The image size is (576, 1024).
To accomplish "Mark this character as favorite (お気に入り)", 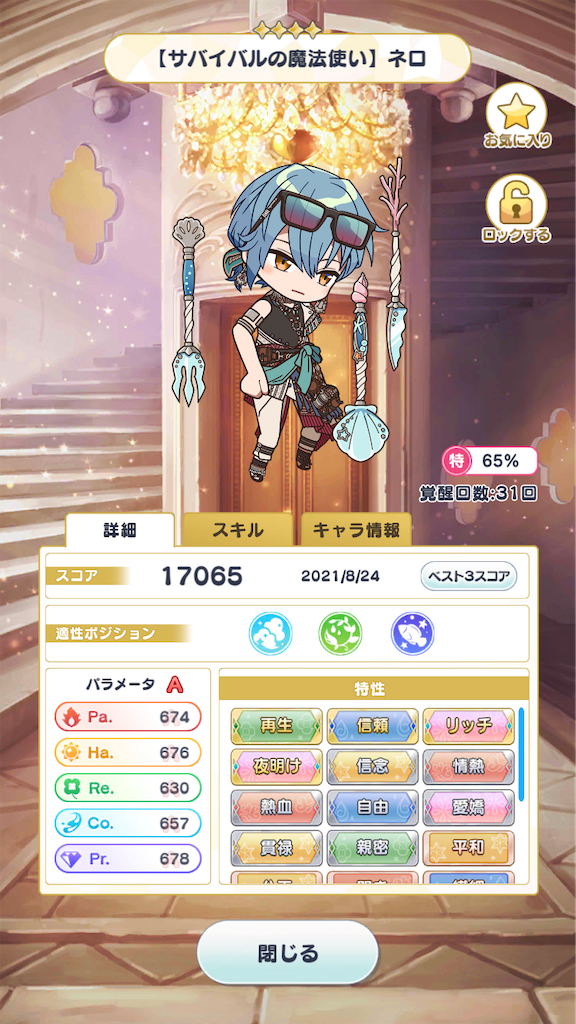I will coord(517,116).
